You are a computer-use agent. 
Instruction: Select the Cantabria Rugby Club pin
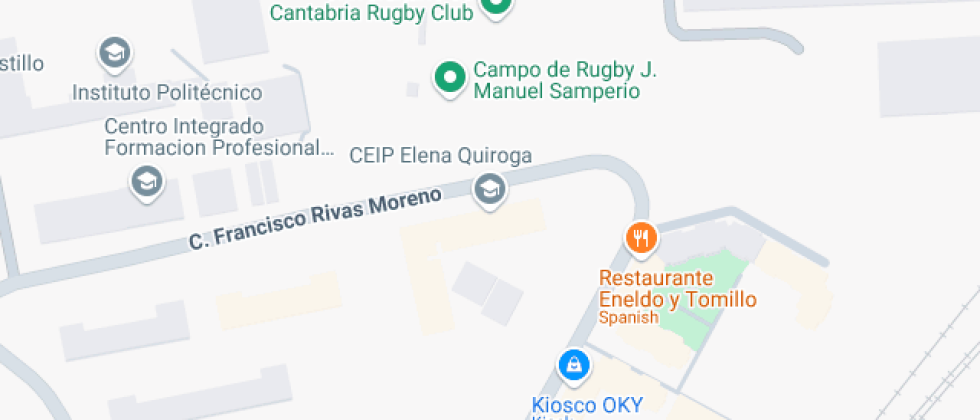pyautogui.click(x=494, y=6)
